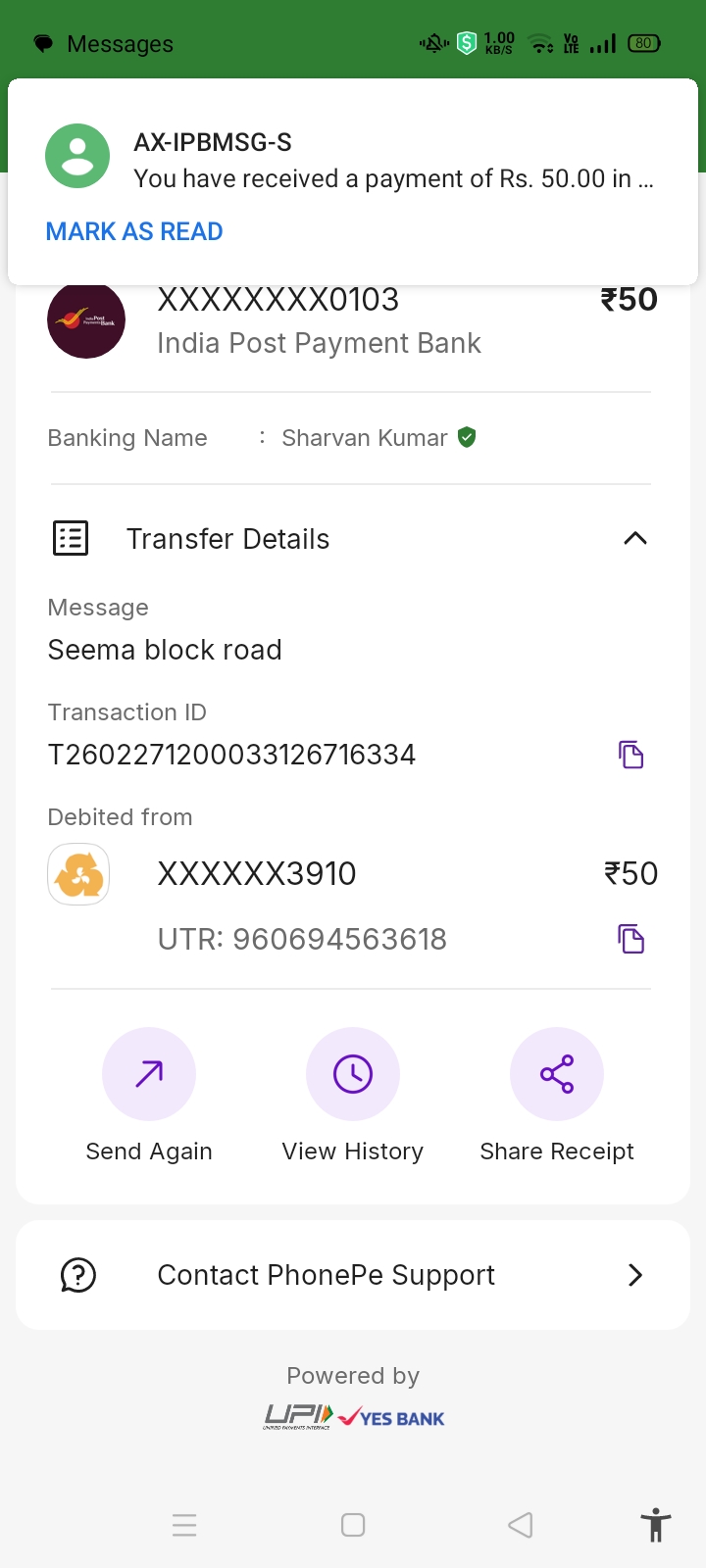Mark the AX-IPBMSG-S message as read
Image resolution: width=706 pixels, height=1568 pixels.
pyautogui.click(x=134, y=231)
